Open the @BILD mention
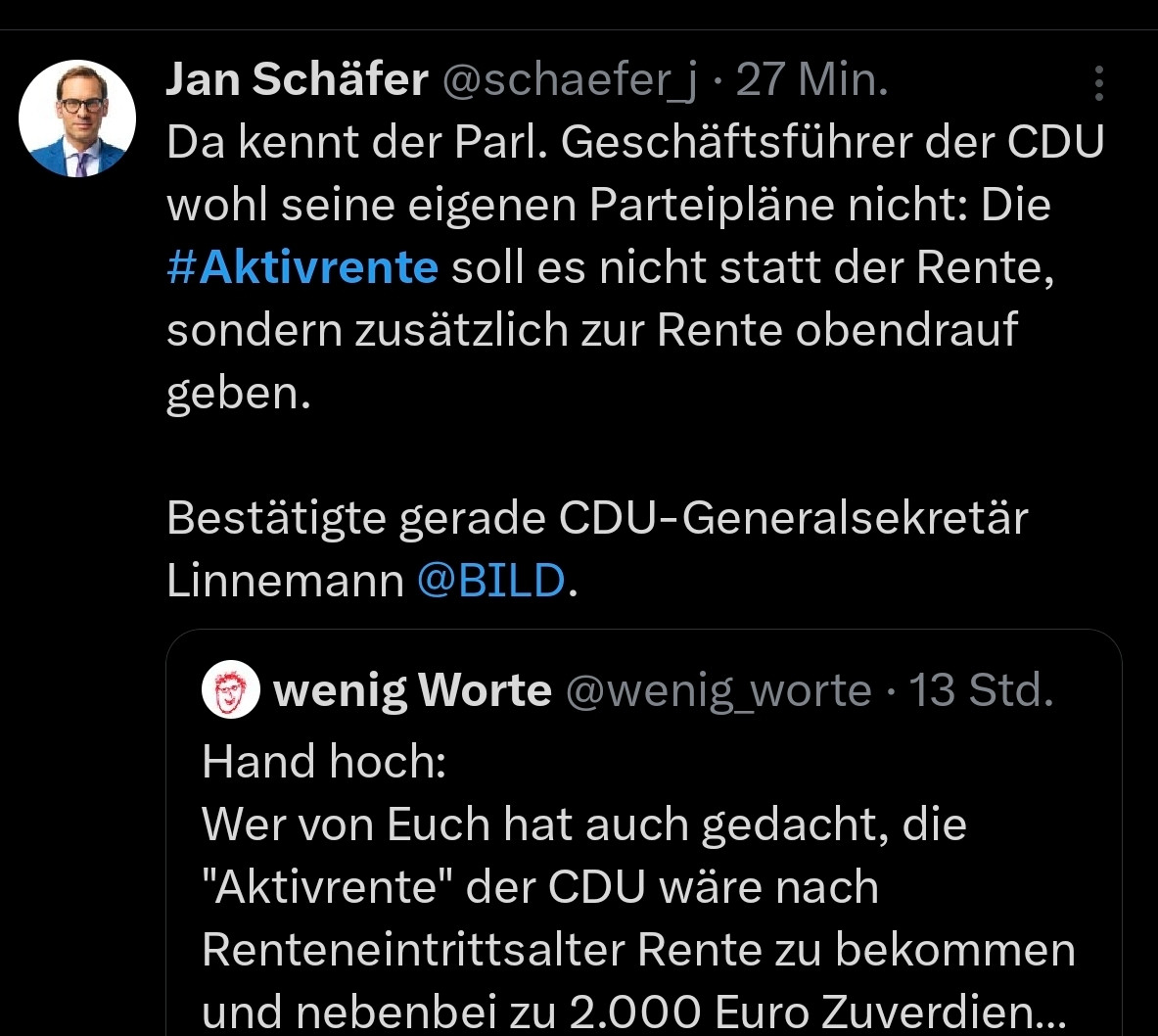Image resolution: width=1158 pixels, height=1036 pixels. tap(491, 581)
